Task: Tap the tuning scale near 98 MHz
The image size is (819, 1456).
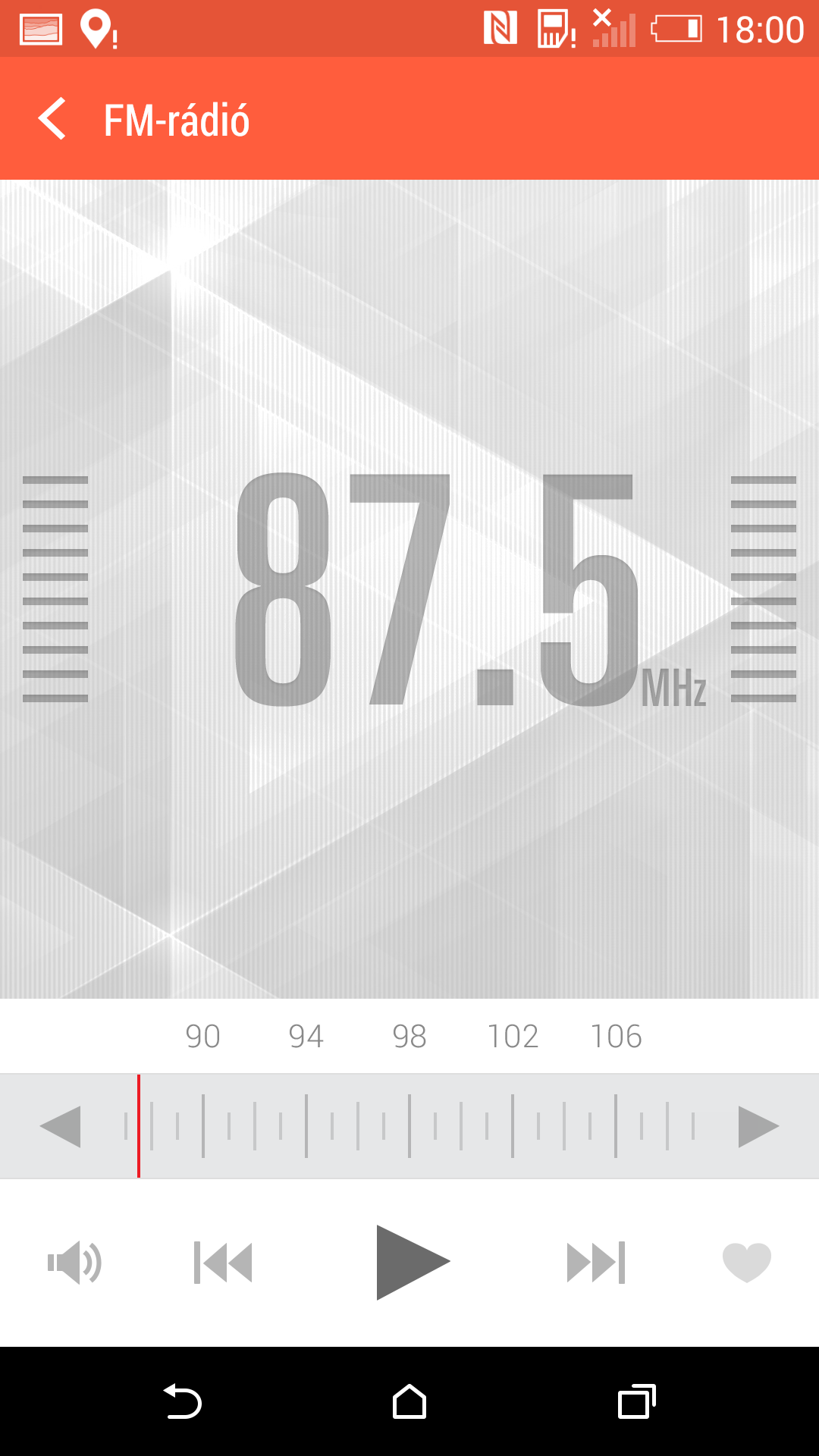Action: click(x=409, y=1125)
